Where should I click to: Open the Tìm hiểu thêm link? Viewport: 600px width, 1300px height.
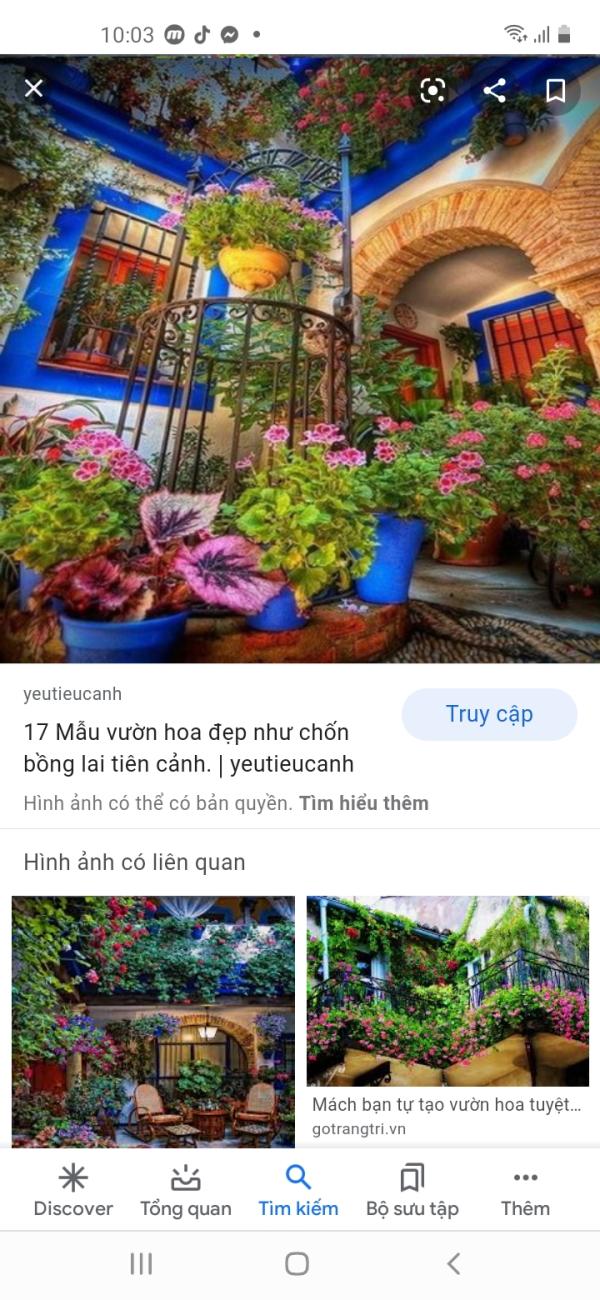[364, 803]
